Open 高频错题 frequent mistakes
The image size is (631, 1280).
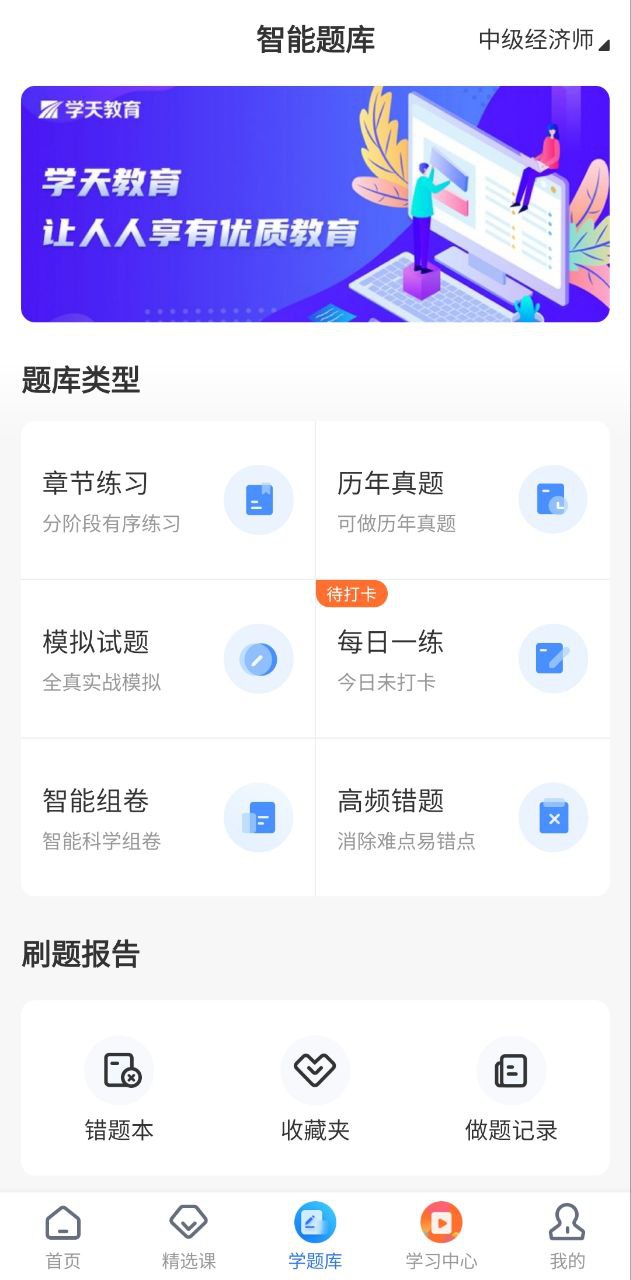pos(462,818)
